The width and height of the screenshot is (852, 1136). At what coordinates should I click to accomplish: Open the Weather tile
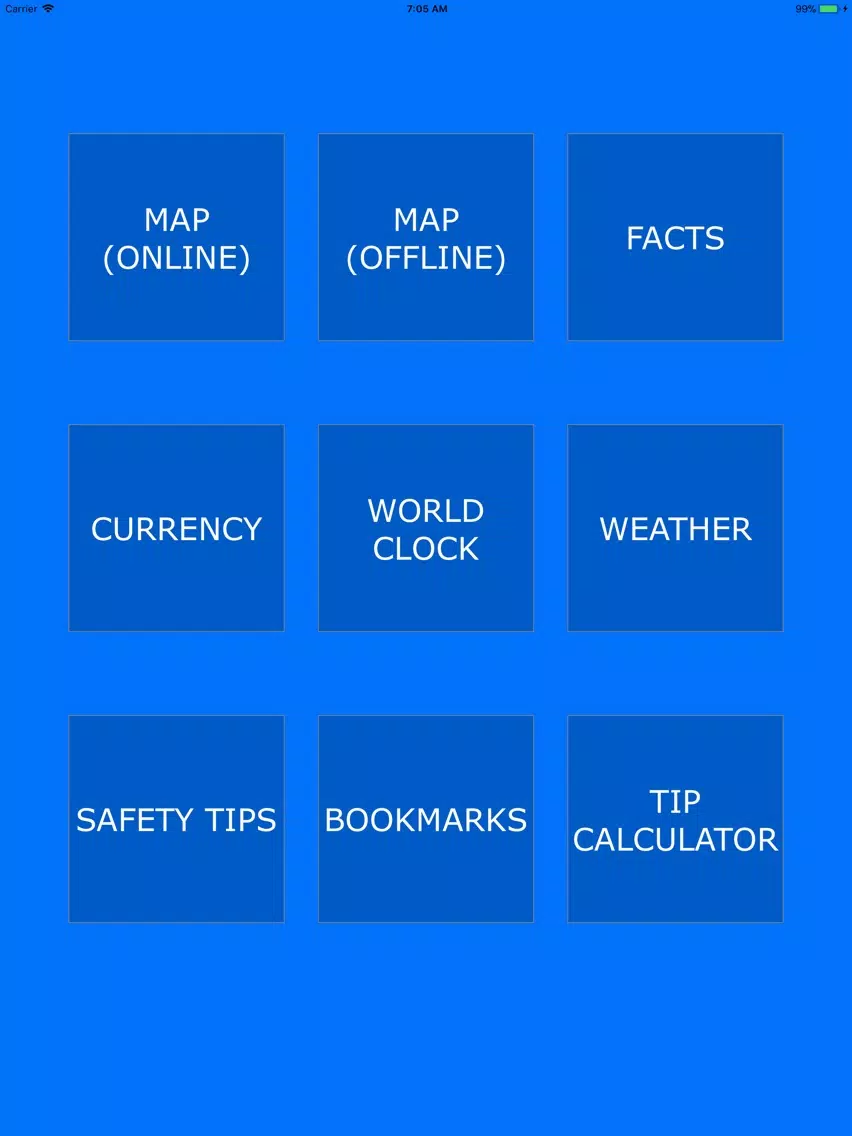(675, 528)
